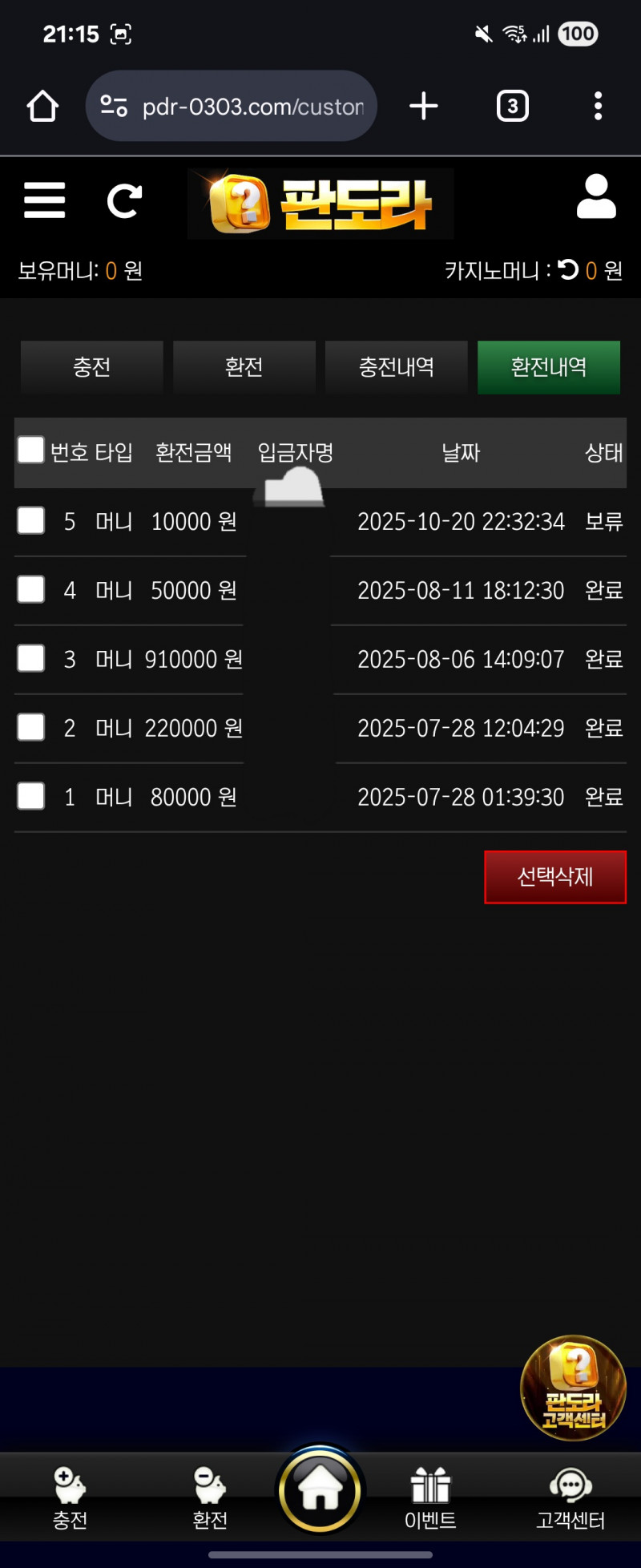Go to the site home via the center gold button
Viewport: 641px width, 1568px height.
point(320,1490)
